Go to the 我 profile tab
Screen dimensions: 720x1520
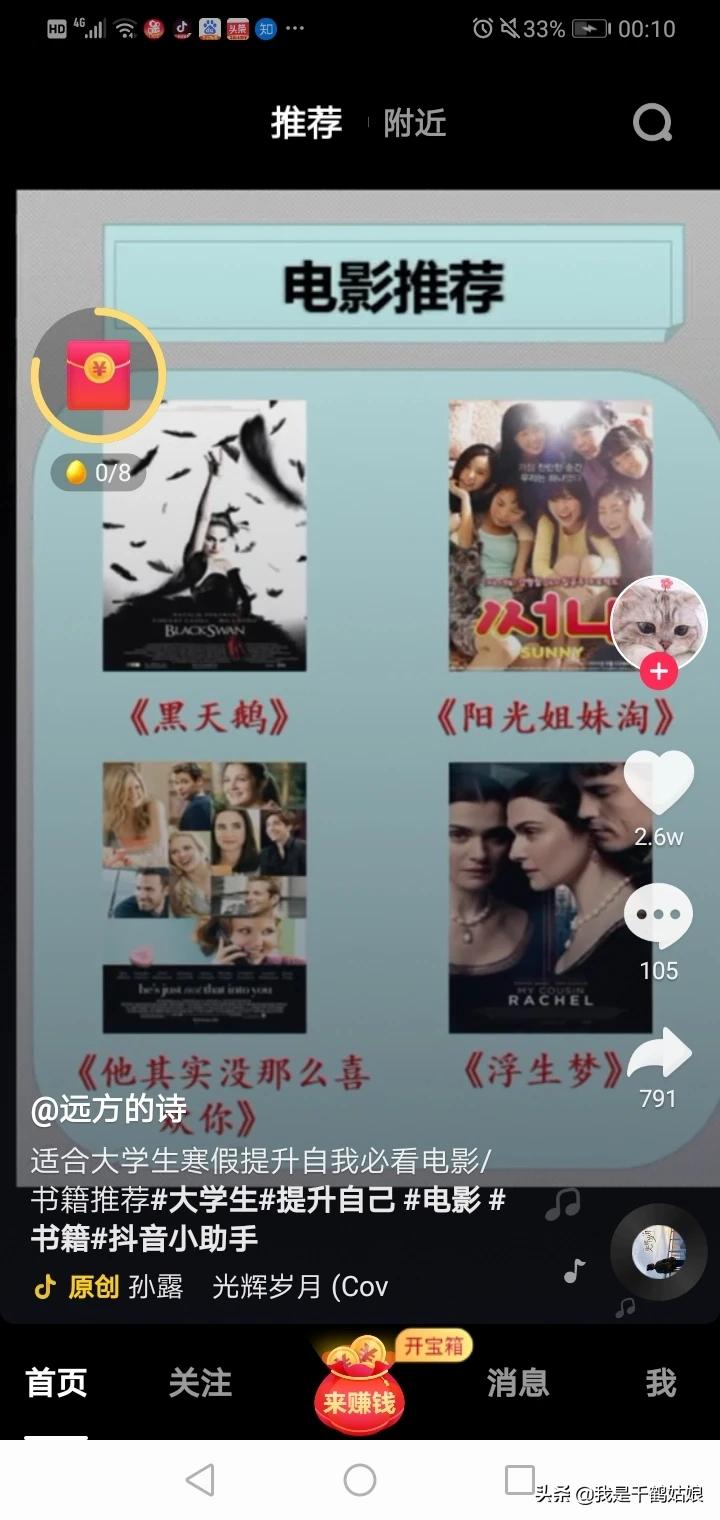(x=660, y=1383)
